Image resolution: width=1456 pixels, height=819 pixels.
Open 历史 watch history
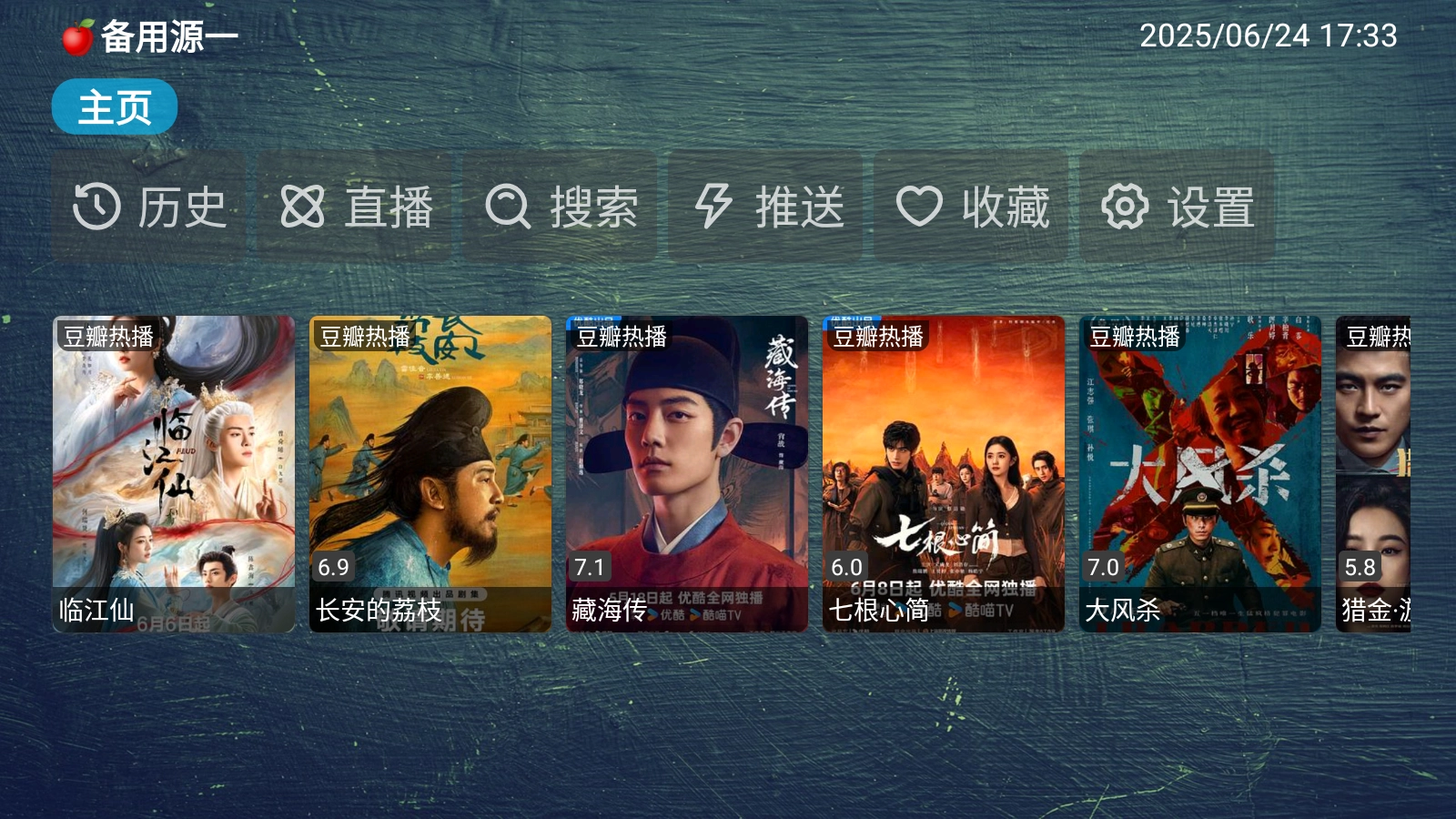coord(149,207)
